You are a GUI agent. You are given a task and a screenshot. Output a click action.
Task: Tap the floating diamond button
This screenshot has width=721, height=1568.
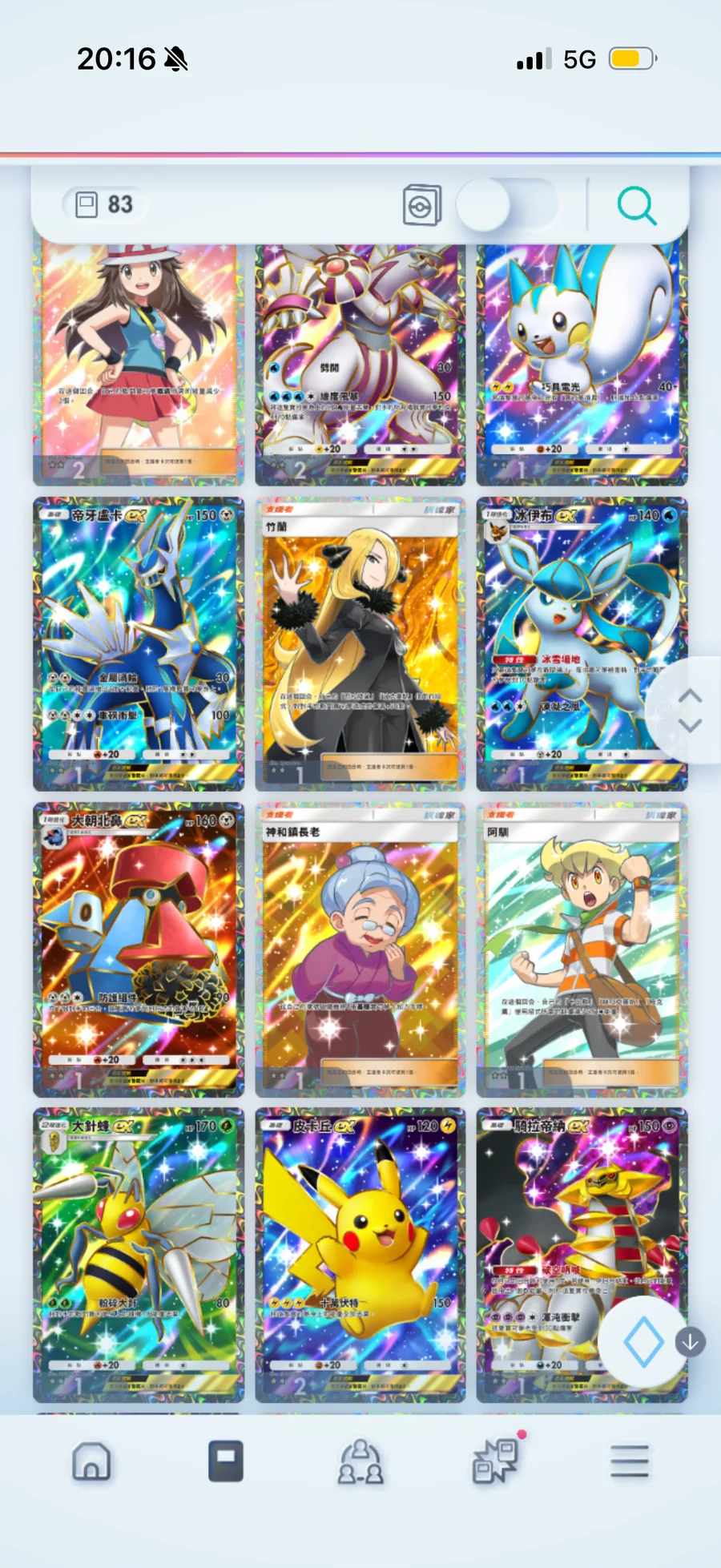[643, 1343]
